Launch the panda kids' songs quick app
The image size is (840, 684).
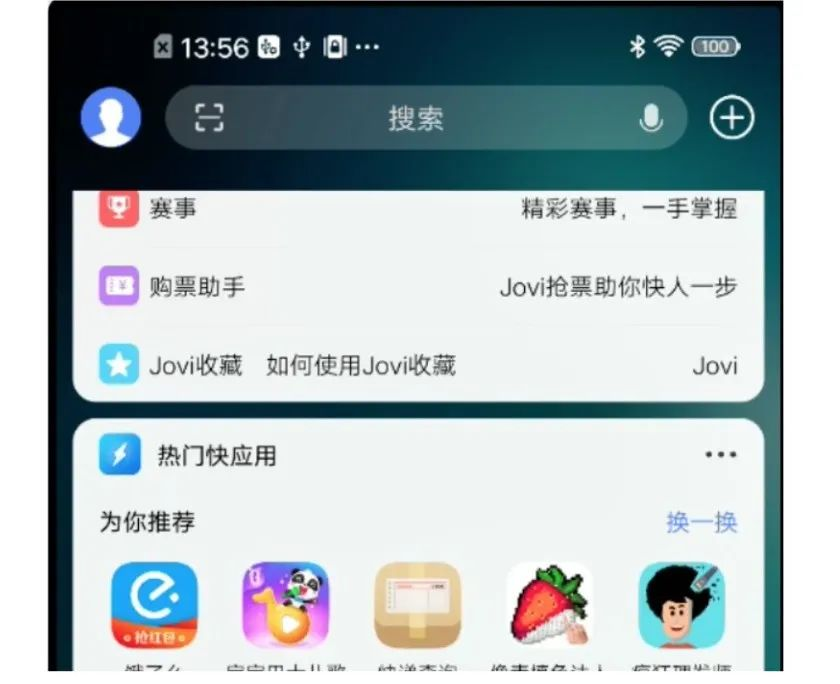tap(286, 605)
